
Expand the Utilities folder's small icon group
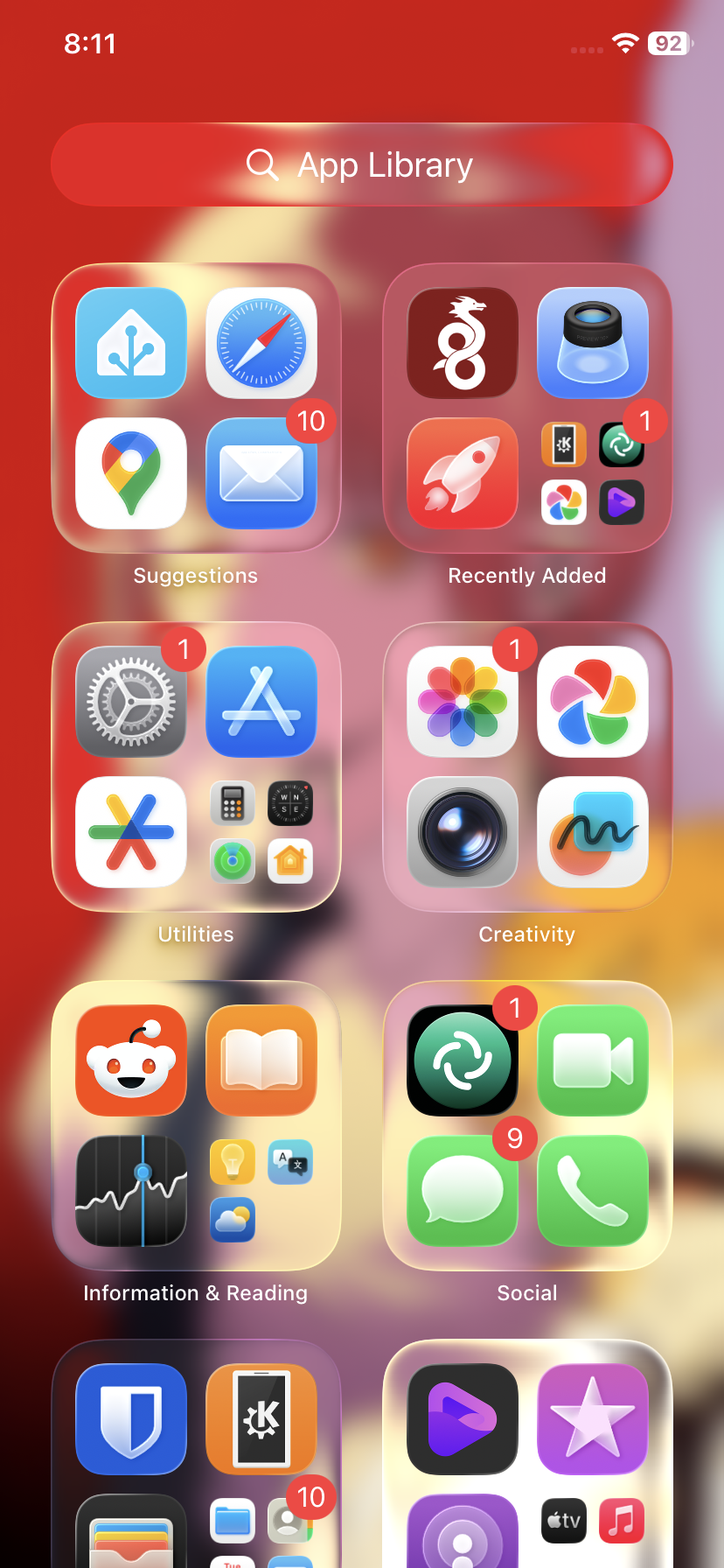261,832
